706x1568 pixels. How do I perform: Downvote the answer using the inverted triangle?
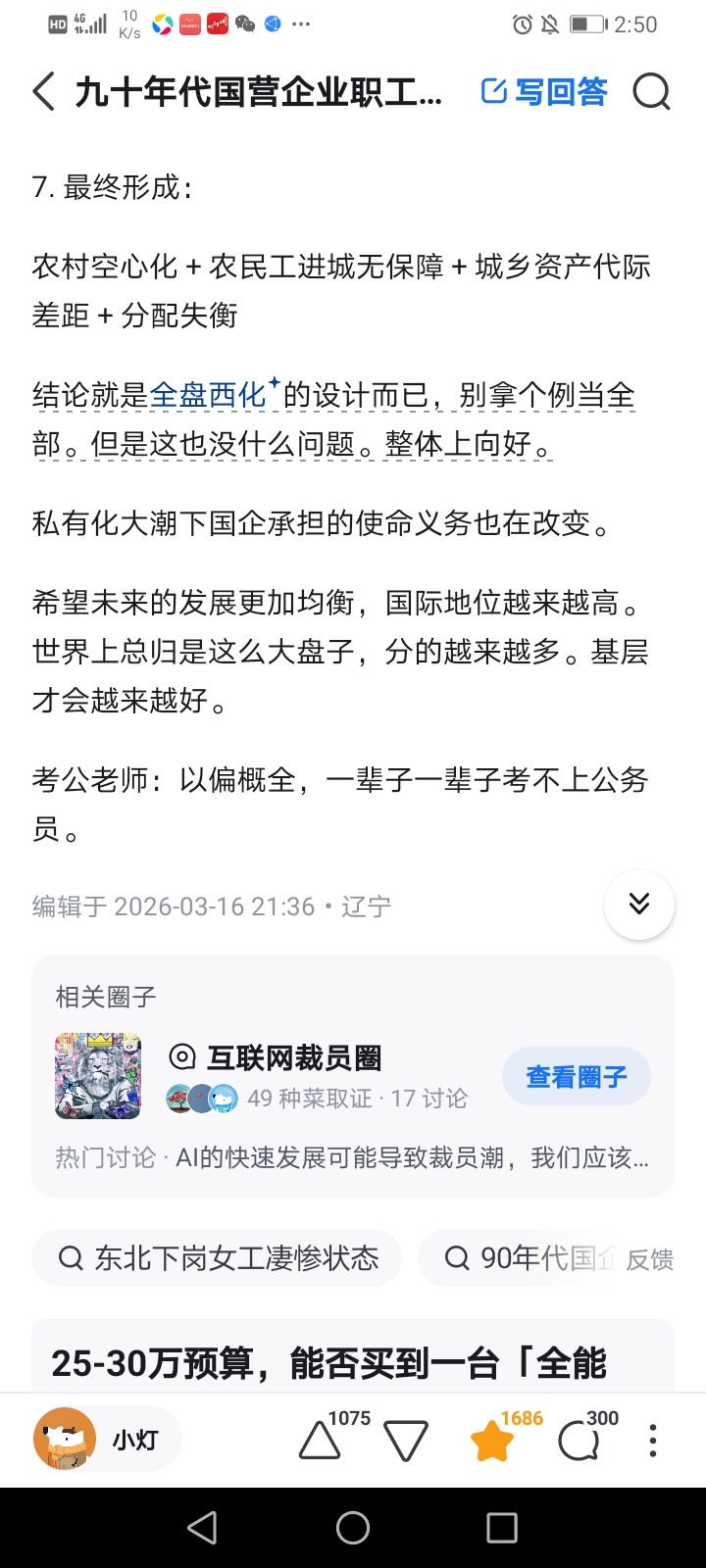click(405, 1441)
